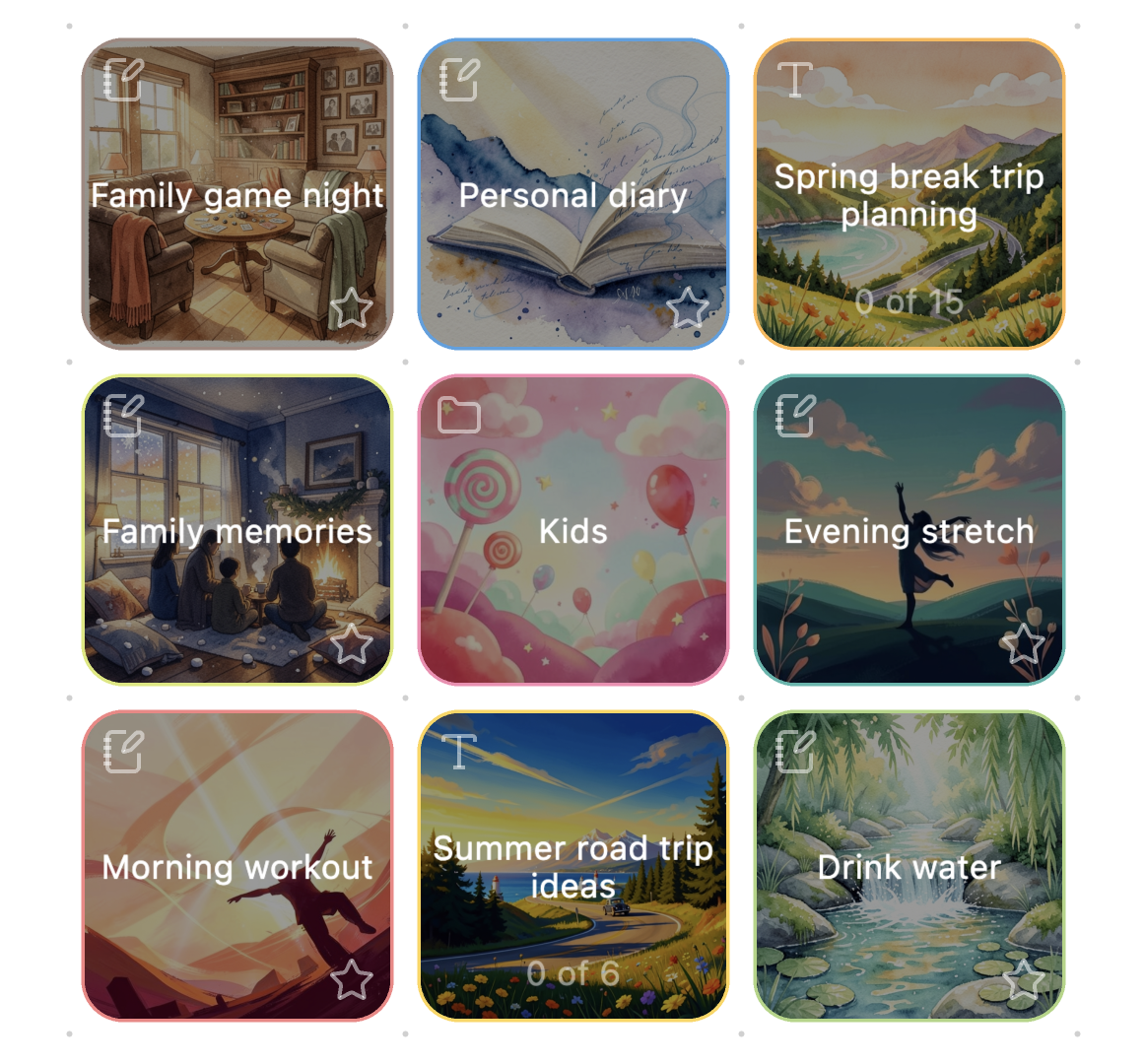Star the Morning workout card
The height and width of the screenshot is (1064, 1145).
(351, 980)
